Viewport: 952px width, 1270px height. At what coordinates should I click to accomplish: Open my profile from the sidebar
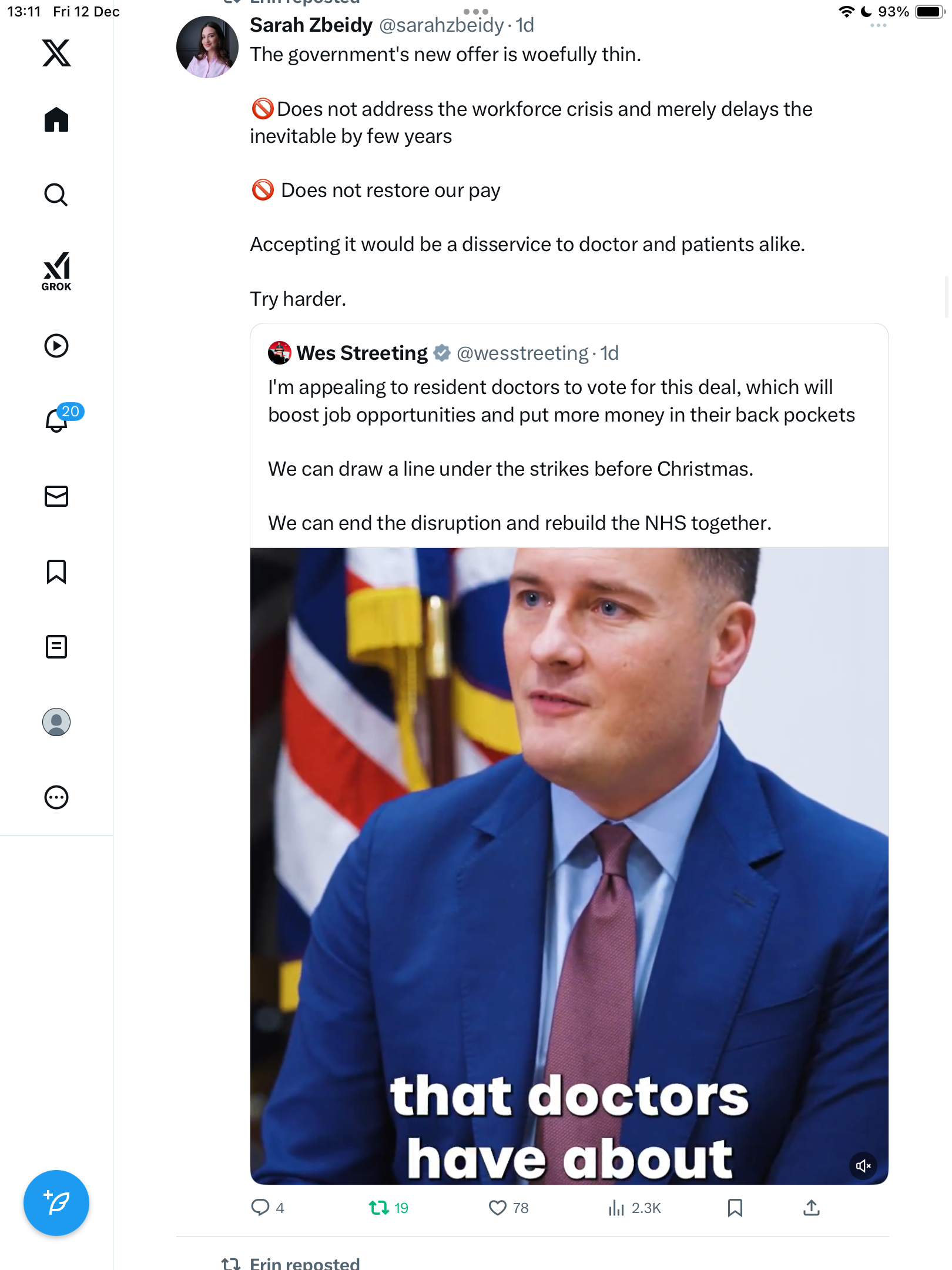click(x=56, y=722)
